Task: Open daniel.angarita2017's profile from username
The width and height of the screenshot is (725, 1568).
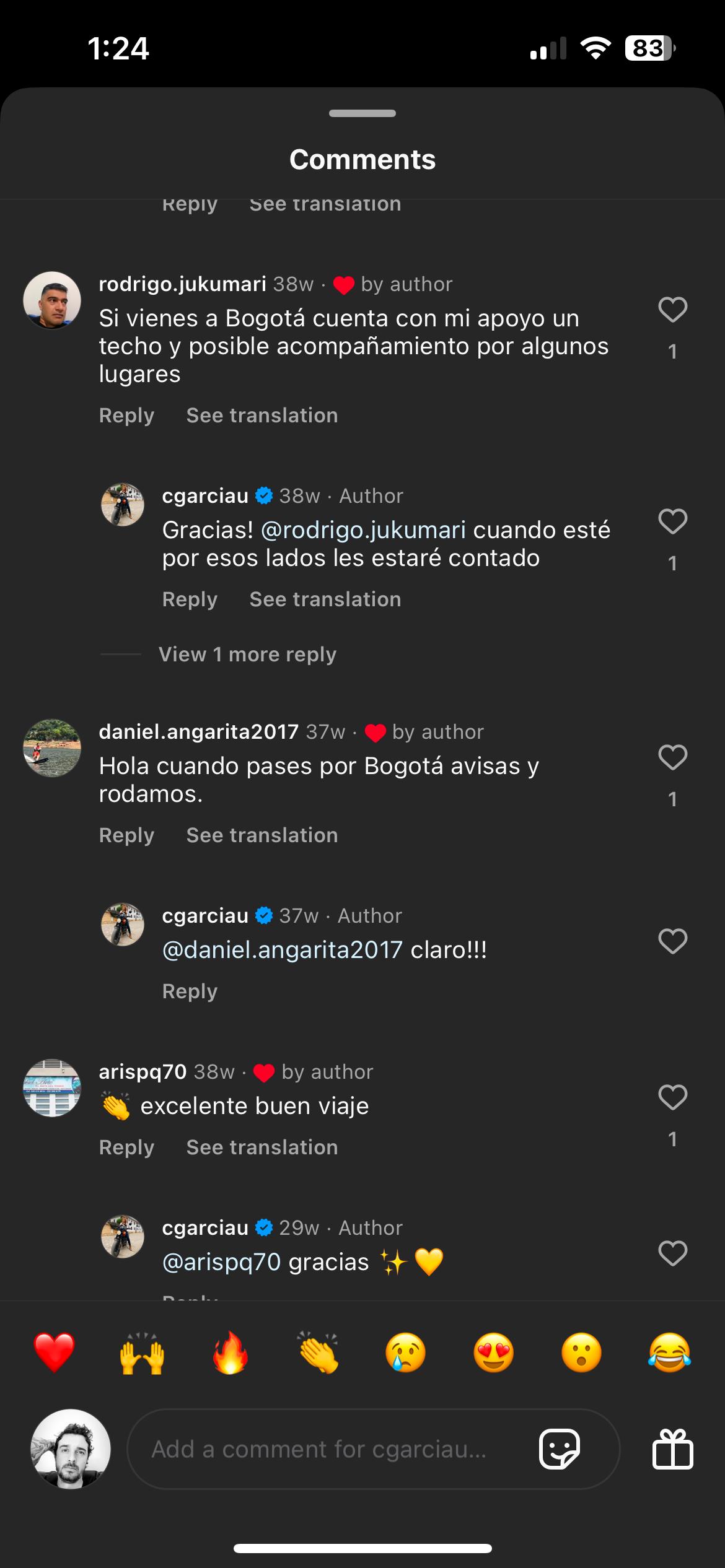Action: tap(198, 732)
